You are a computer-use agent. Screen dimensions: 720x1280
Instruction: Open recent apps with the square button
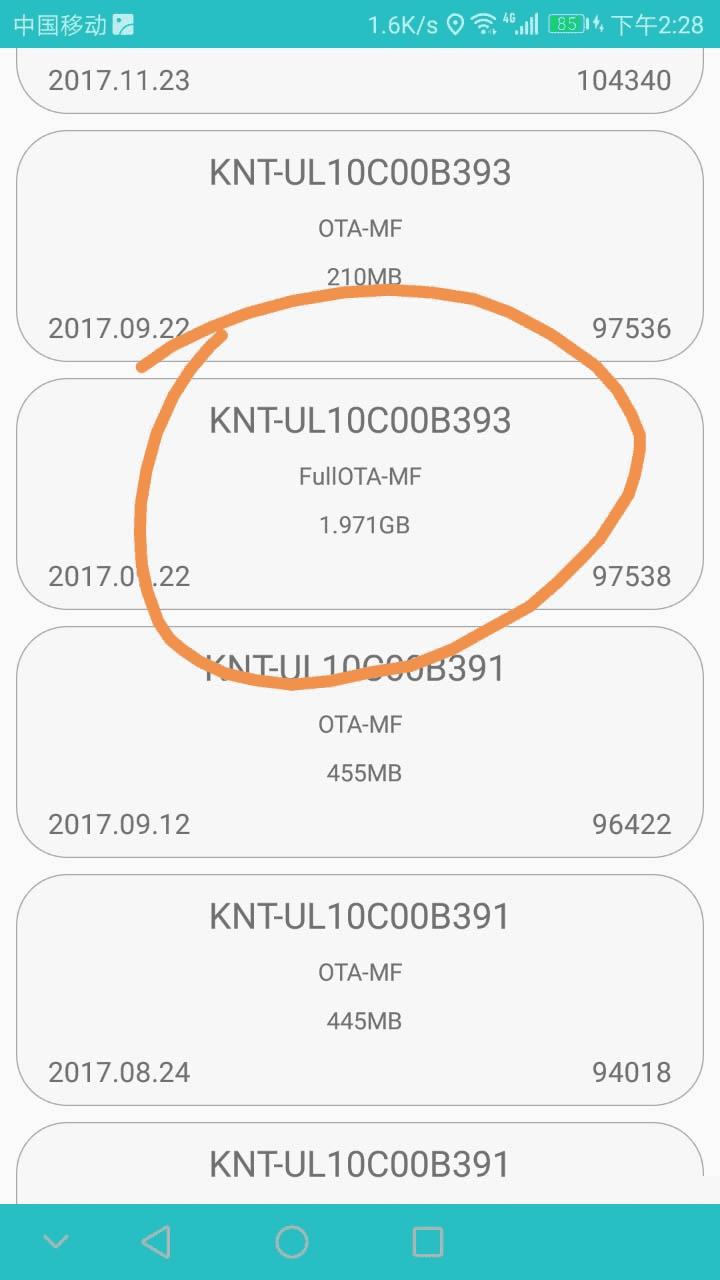[x=428, y=1242]
